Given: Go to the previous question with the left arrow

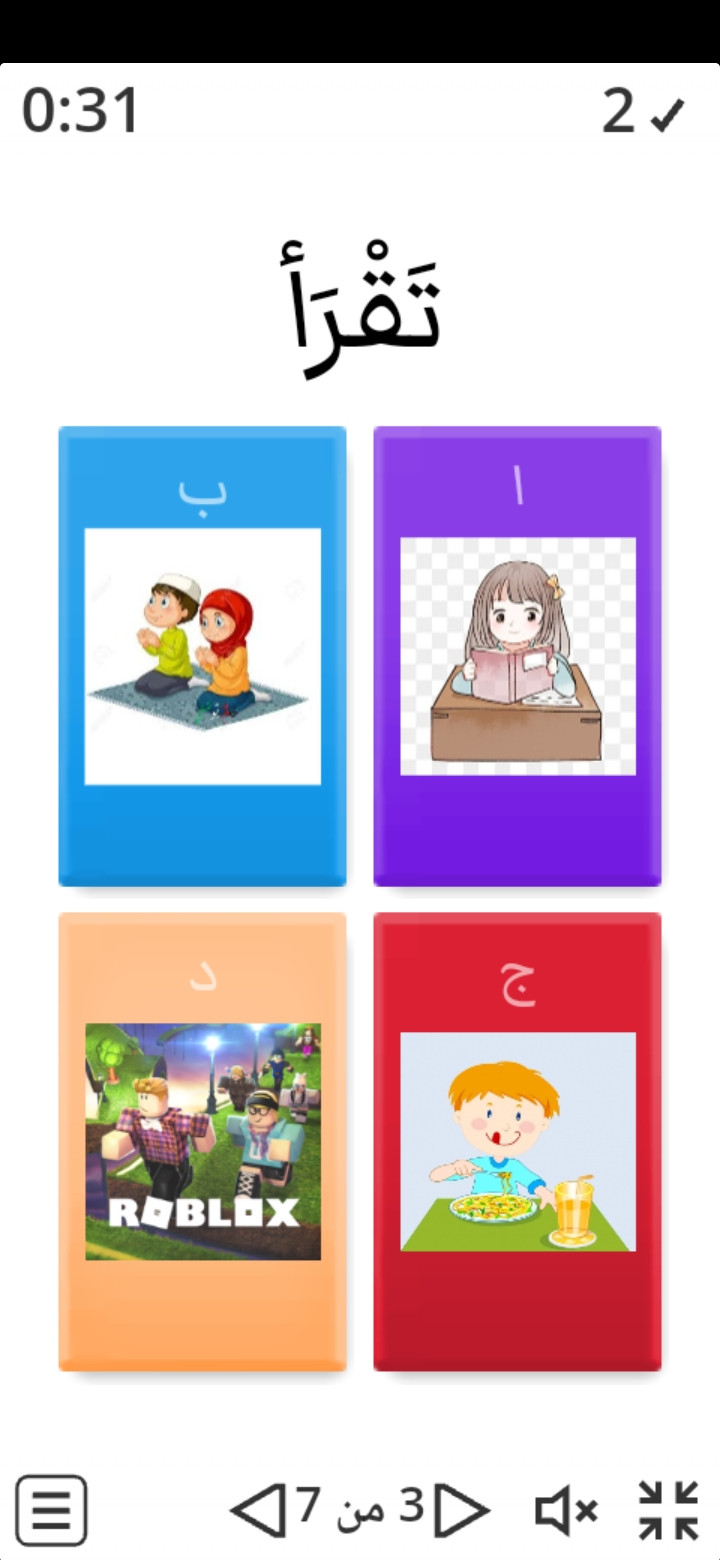Looking at the screenshot, I should [x=257, y=1510].
